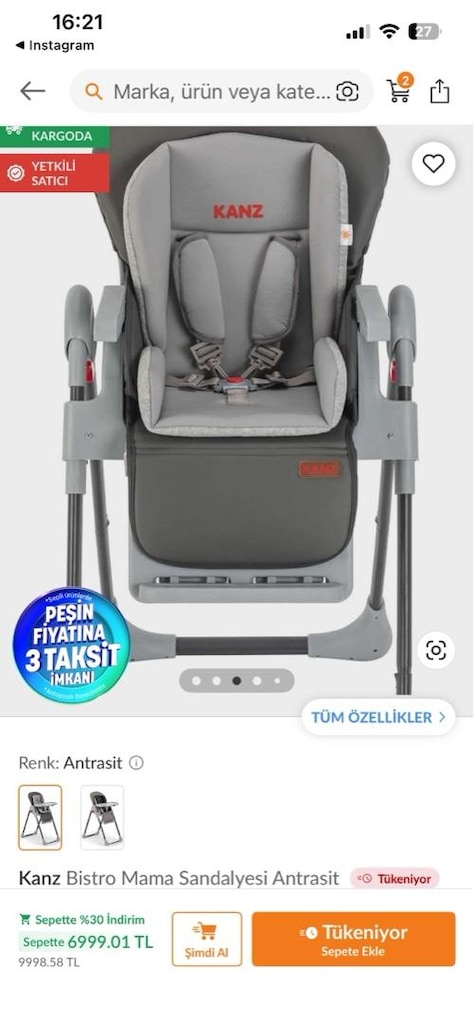Add to cart with Sepete Ekle
Screen dimensions: 474x1024
coord(353,939)
